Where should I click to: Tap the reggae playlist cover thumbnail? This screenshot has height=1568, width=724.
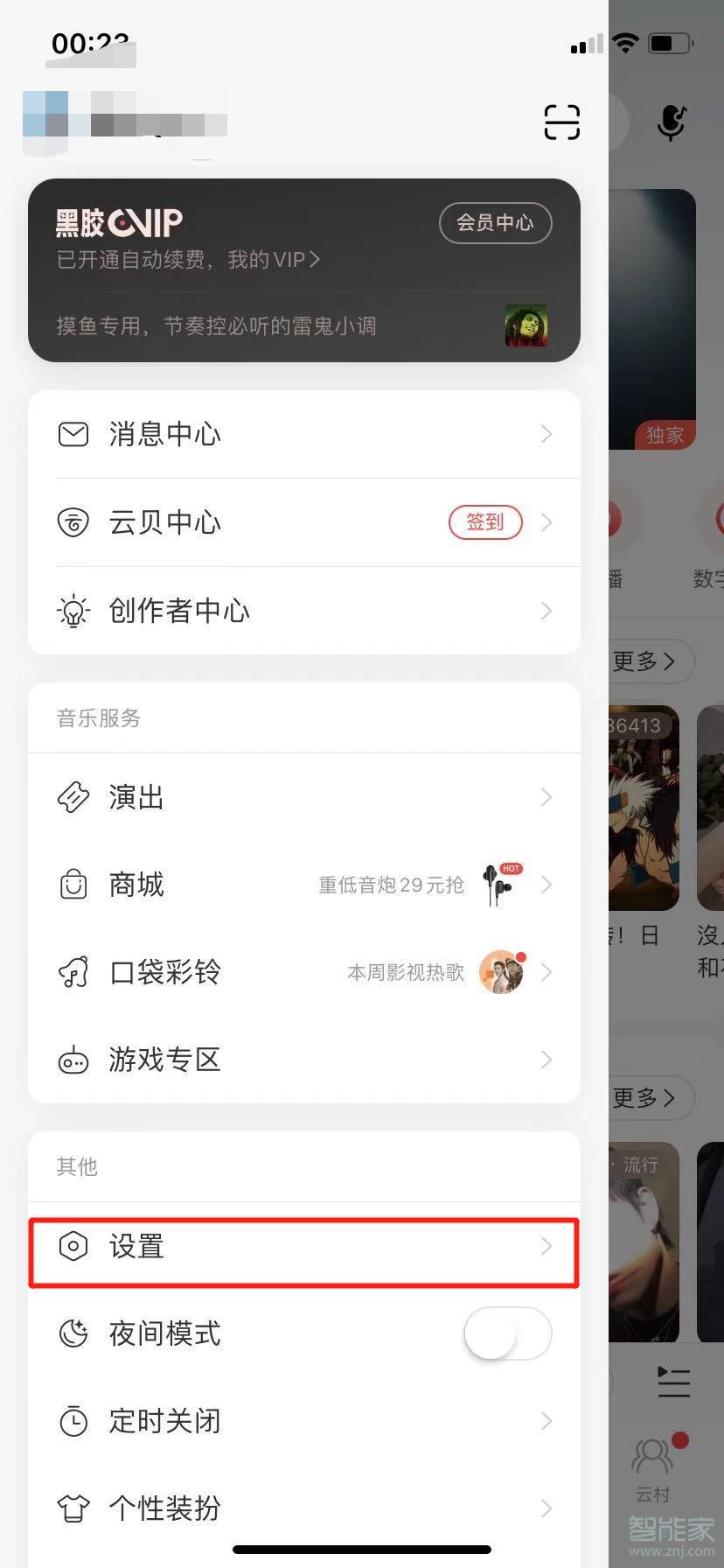point(526,325)
